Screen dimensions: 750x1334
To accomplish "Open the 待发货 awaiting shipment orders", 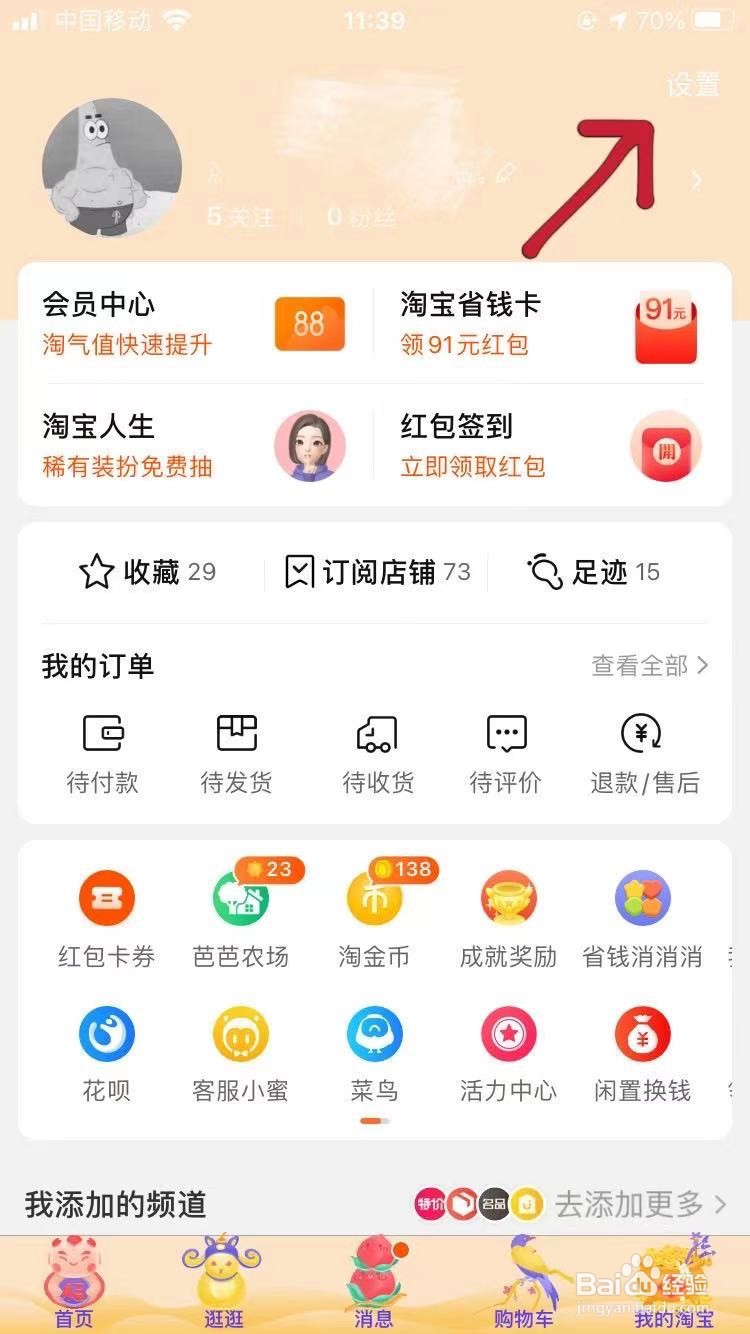I will point(238,750).
